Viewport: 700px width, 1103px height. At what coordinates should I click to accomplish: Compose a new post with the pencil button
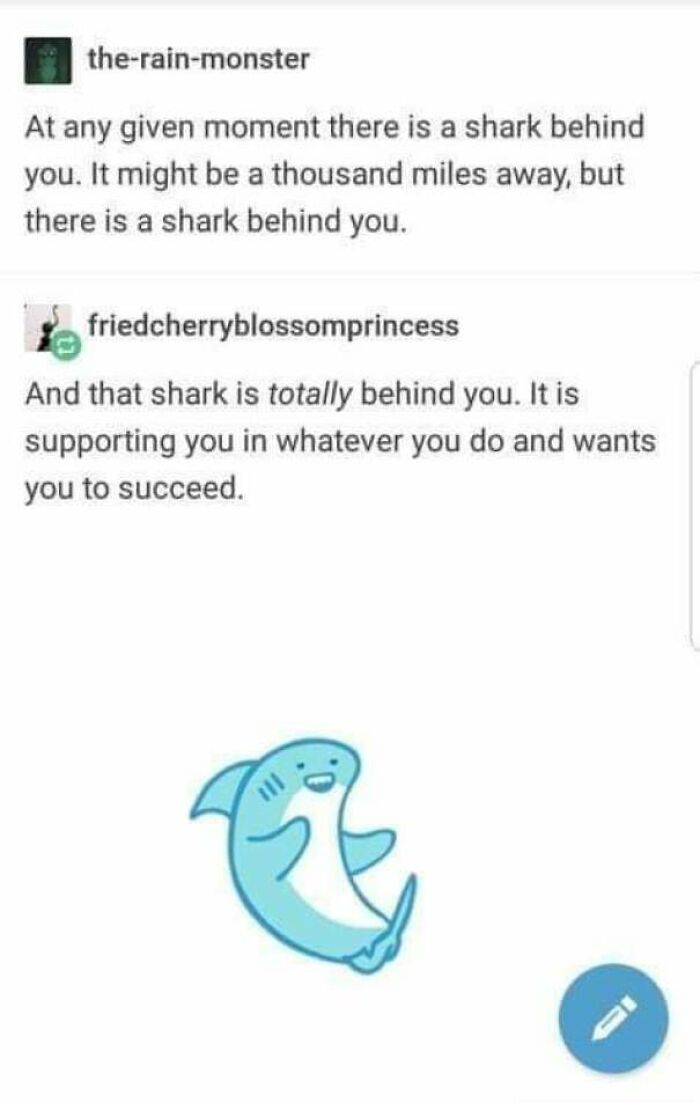616,1019
